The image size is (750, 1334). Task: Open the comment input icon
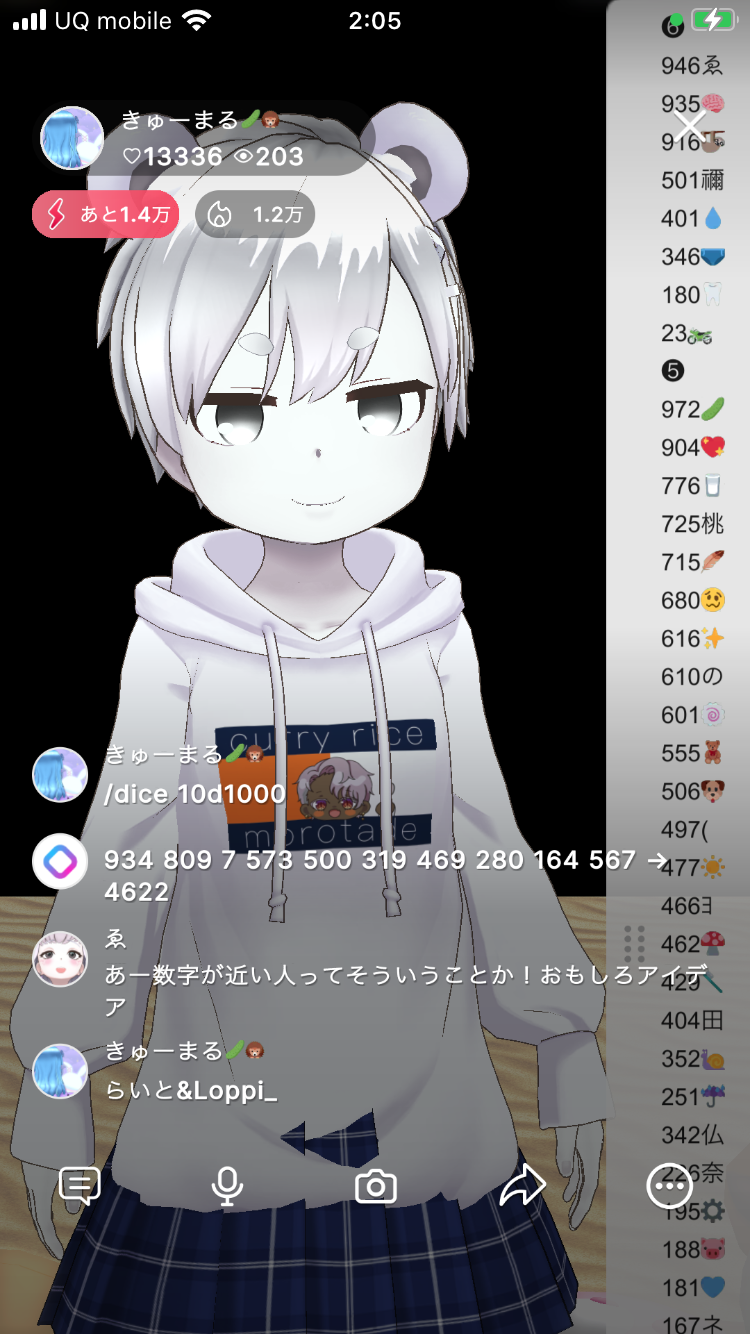80,1186
